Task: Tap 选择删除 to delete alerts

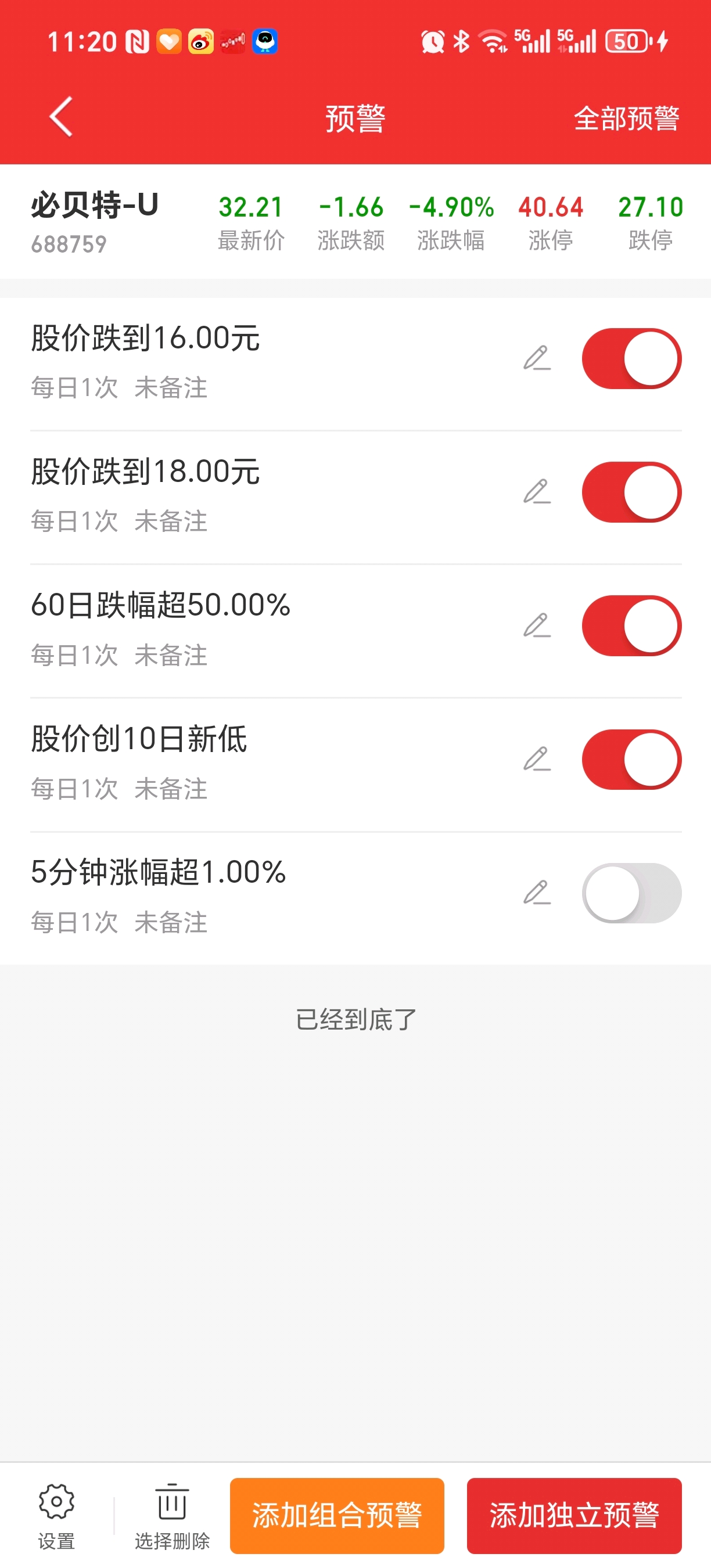Action: 173,1516
